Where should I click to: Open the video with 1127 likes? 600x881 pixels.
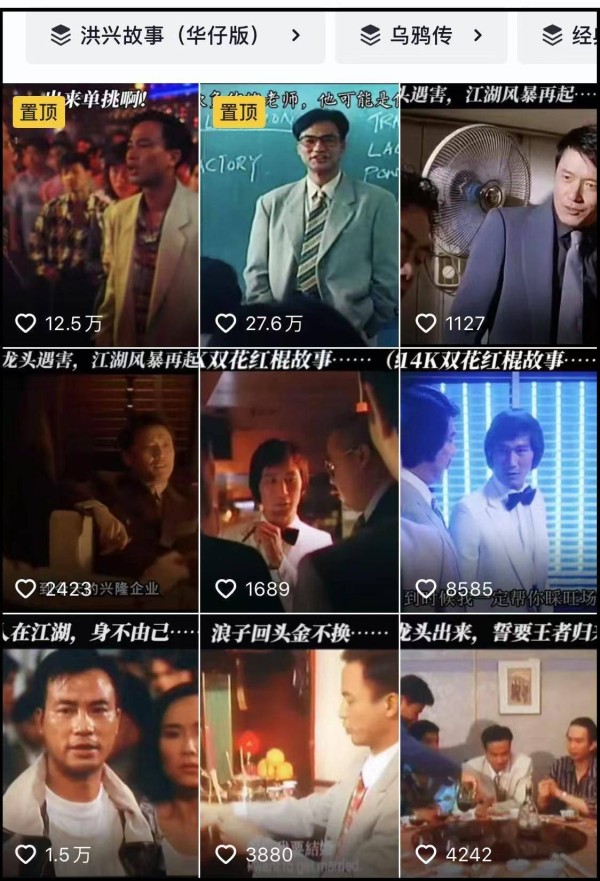[500, 215]
